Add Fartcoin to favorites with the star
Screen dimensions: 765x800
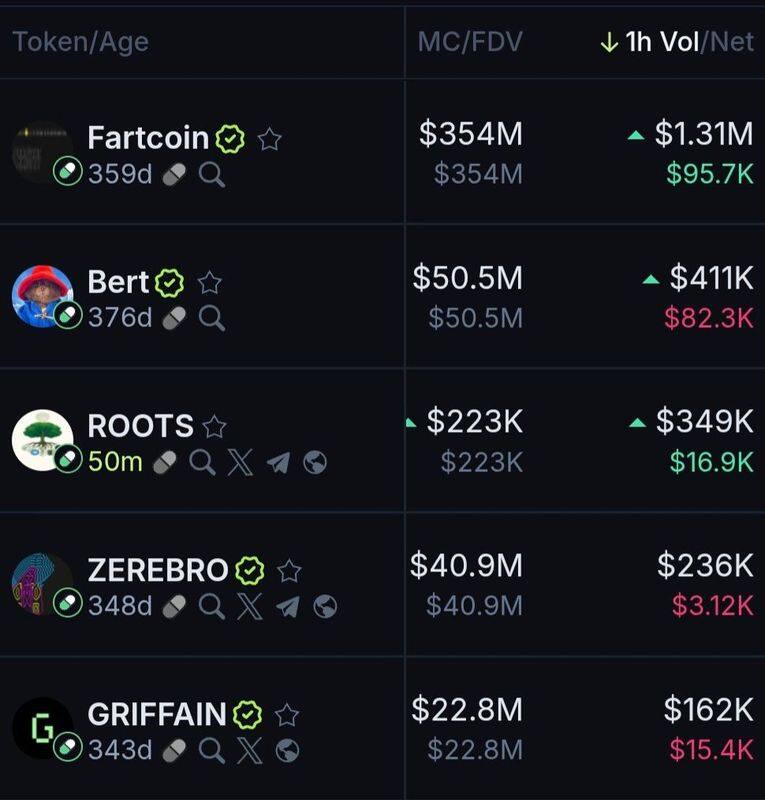tap(269, 139)
